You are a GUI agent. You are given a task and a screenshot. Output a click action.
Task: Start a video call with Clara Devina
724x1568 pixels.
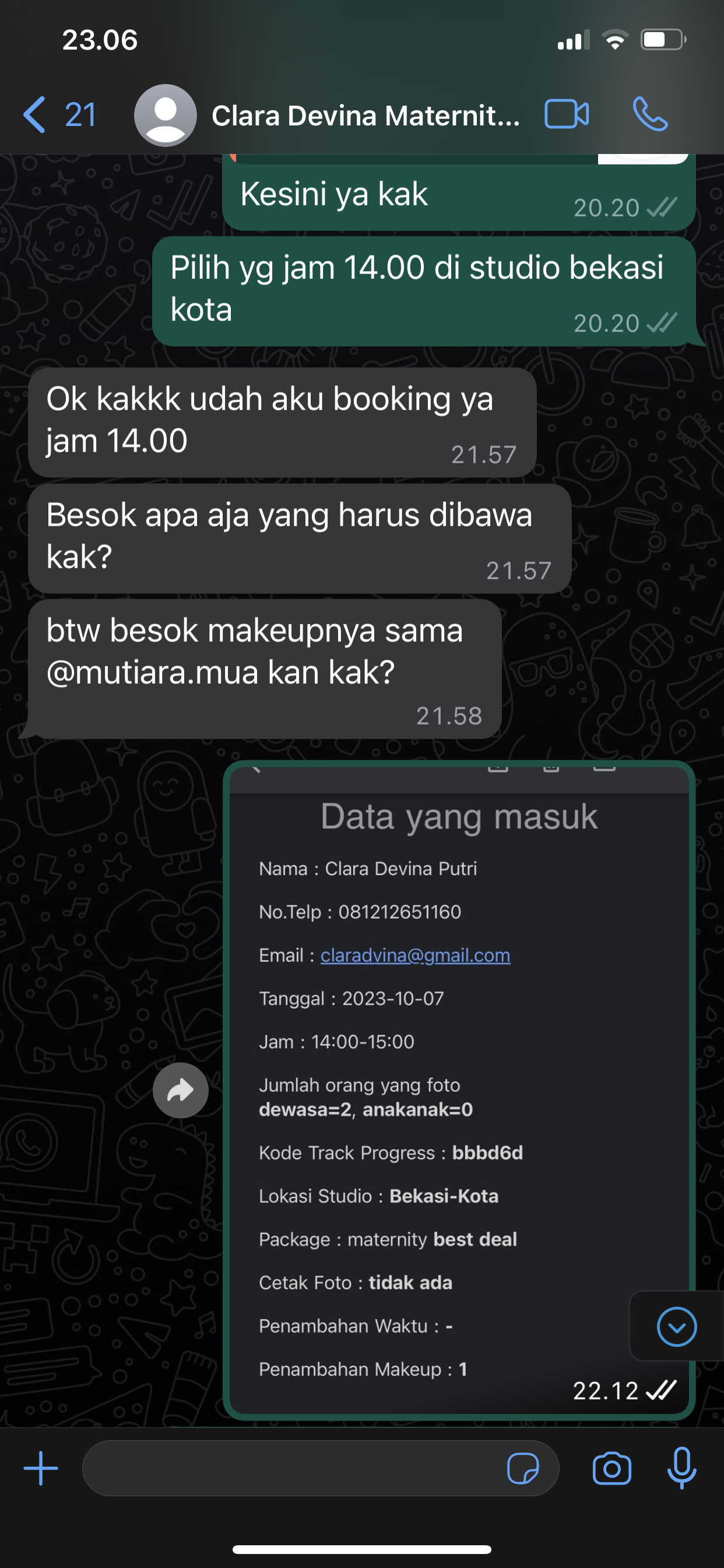(566, 114)
